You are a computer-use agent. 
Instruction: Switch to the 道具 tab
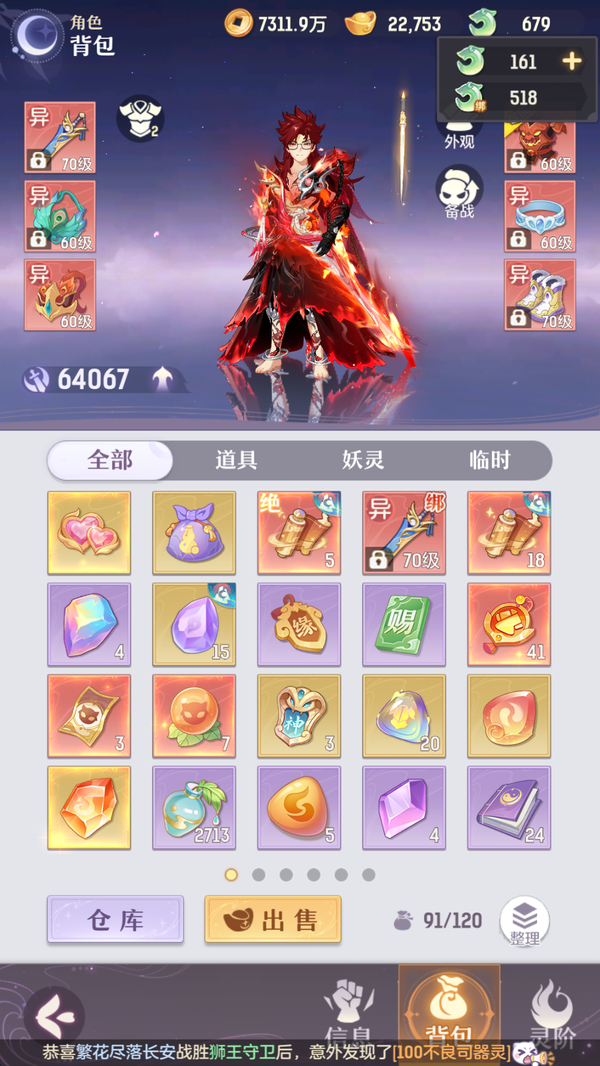tap(236, 460)
